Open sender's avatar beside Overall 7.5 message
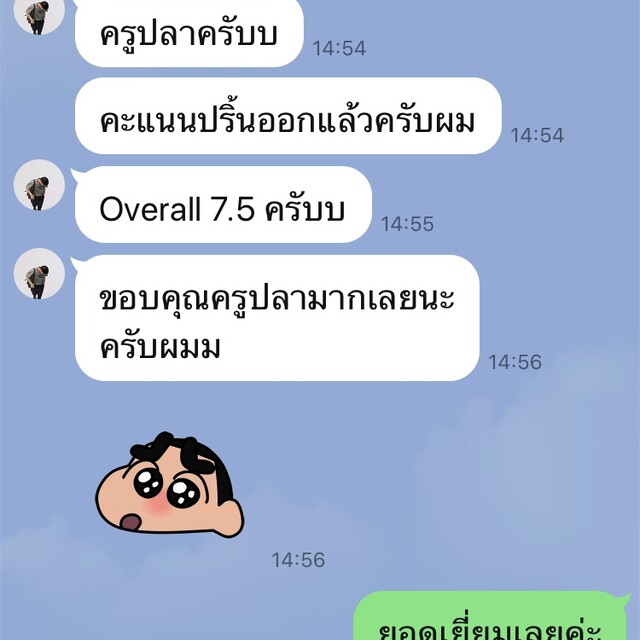640x640 pixels. [x=39, y=187]
